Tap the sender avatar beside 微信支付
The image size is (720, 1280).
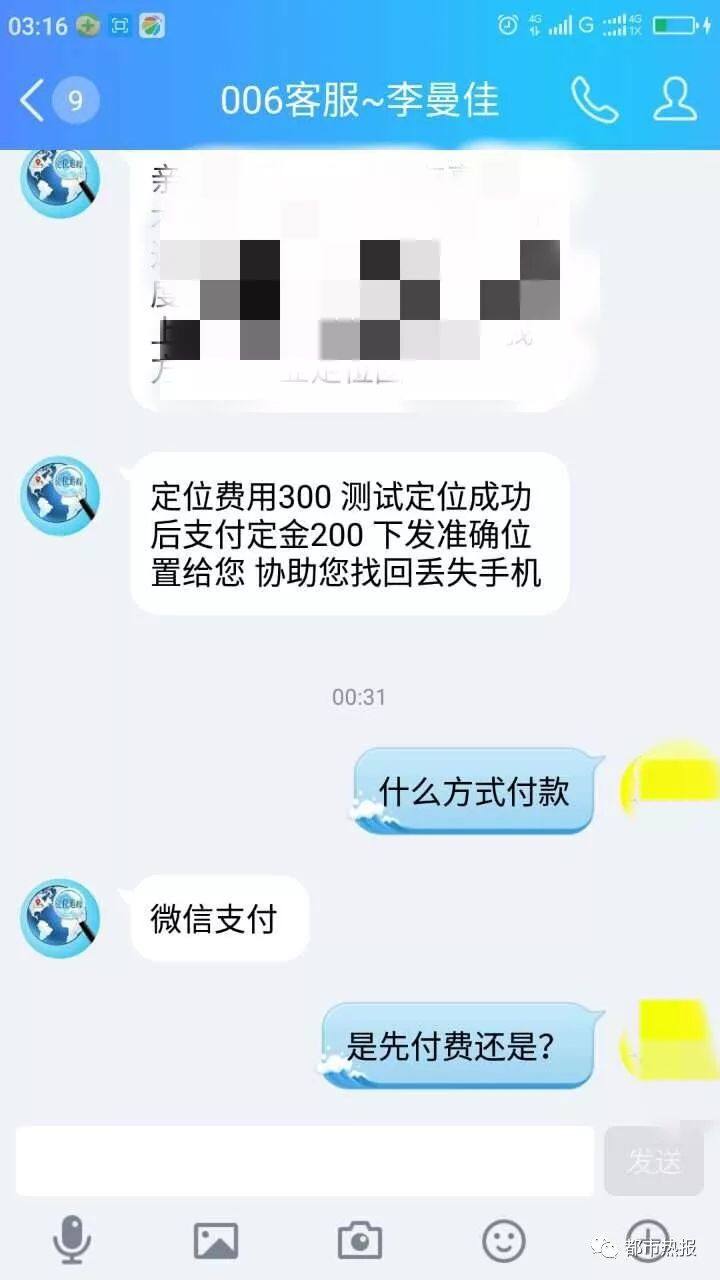[61, 918]
